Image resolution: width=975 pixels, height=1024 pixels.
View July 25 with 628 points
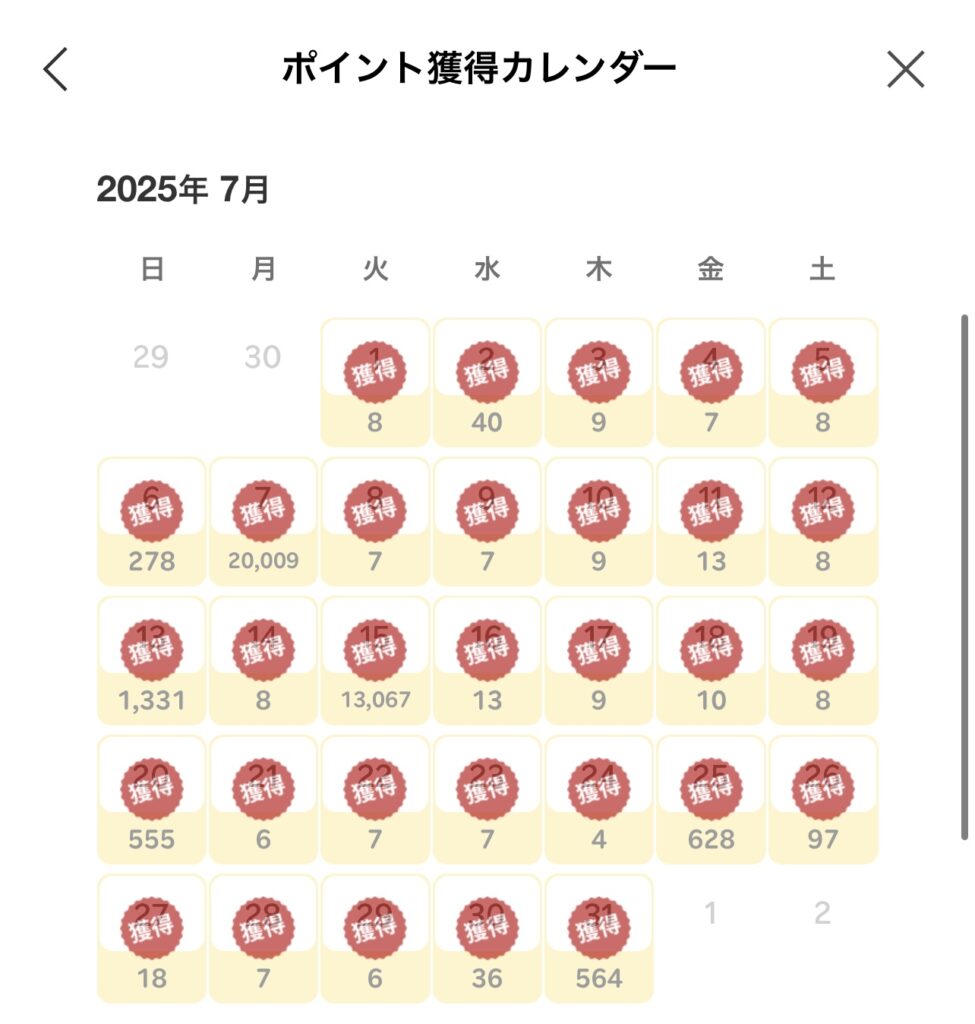click(x=710, y=799)
